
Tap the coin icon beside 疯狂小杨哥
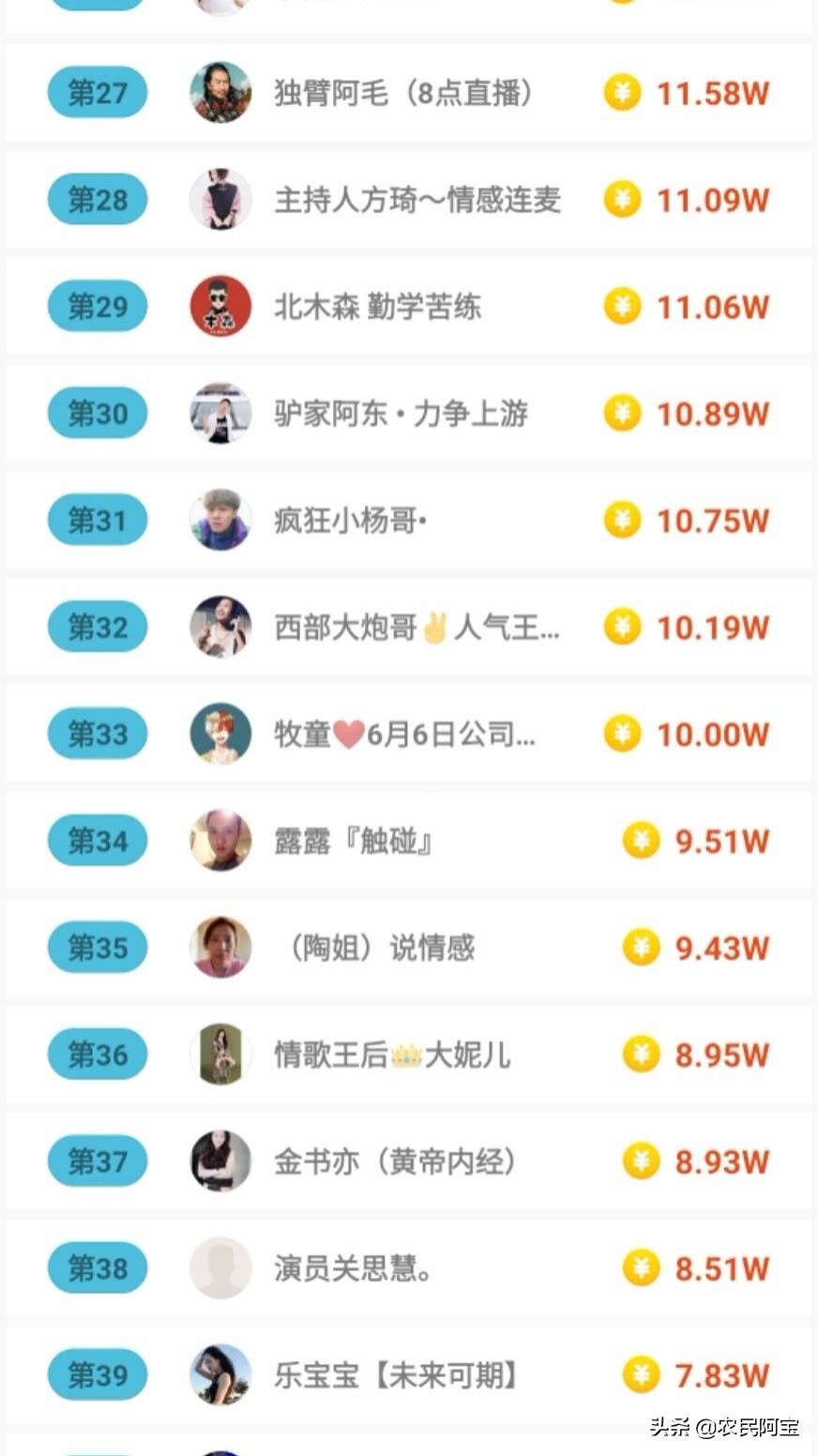pyautogui.click(x=622, y=520)
